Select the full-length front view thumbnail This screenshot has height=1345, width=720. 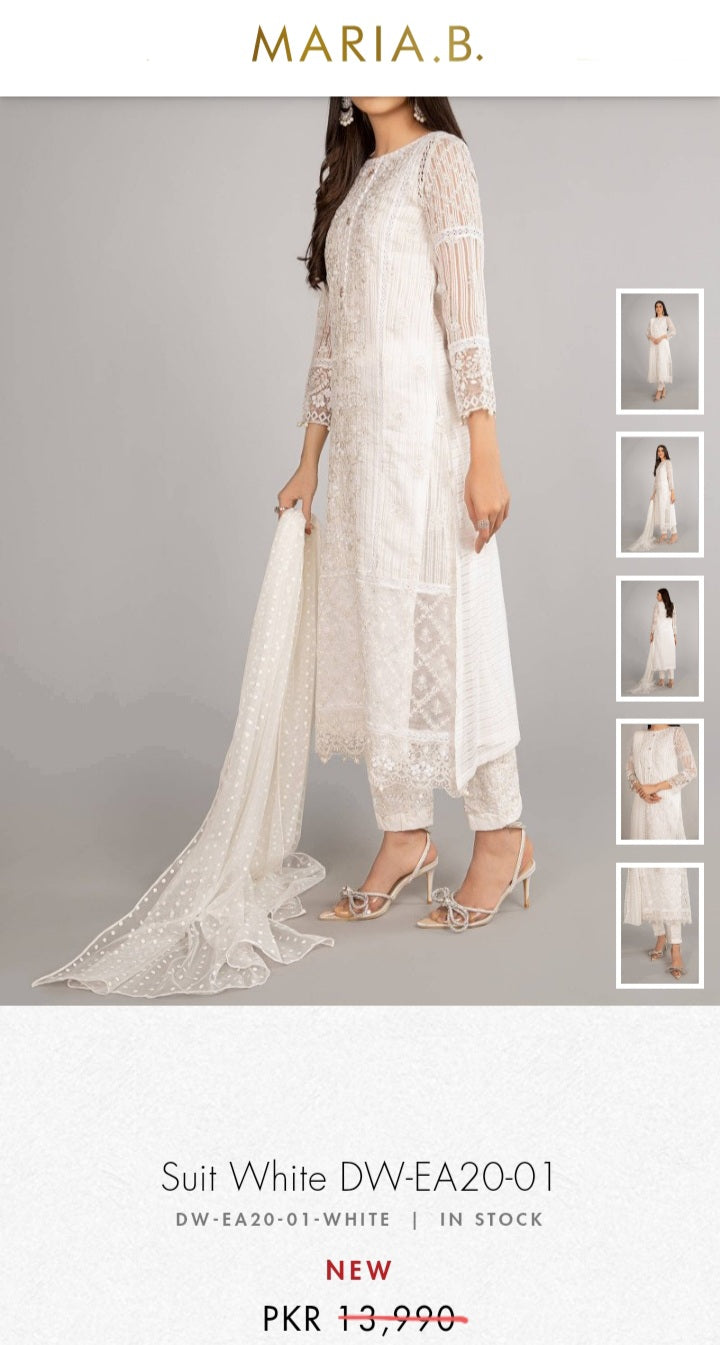[x=659, y=351]
